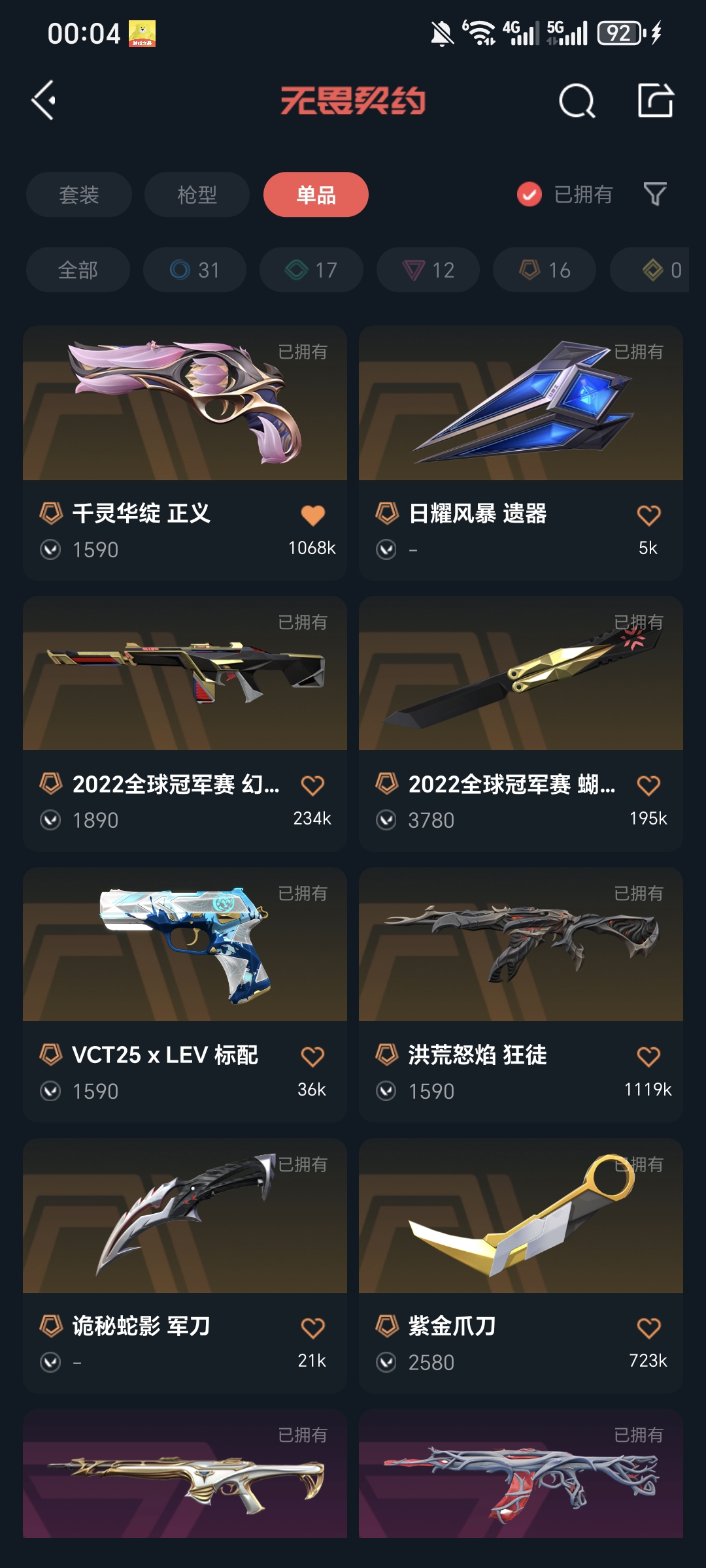This screenshot has width=706, height=1568.
Task: Switch to the 套装 tab
Action: (x=79, y=195)
